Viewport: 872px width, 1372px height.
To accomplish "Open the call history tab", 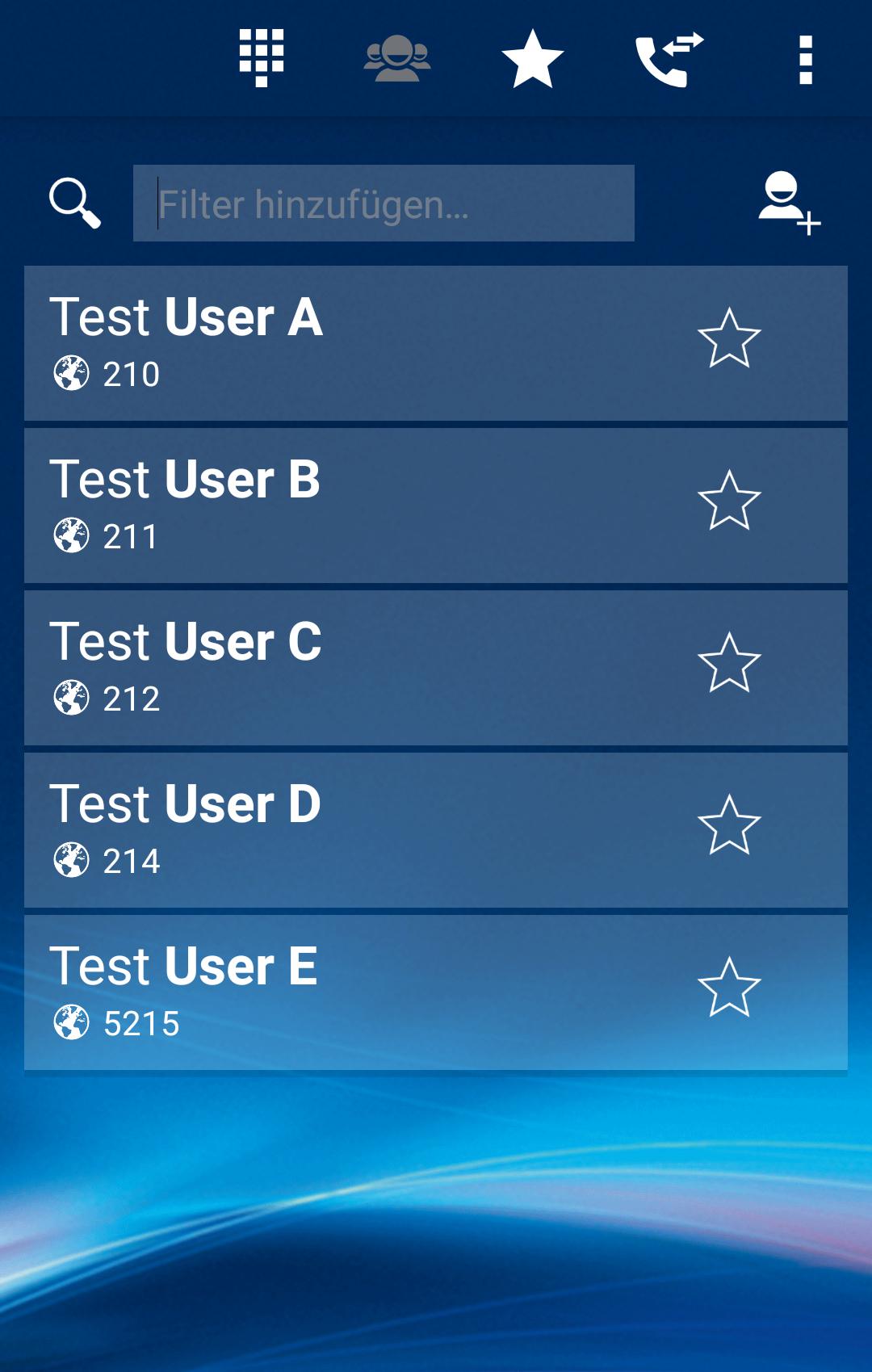I will click(669, 59).
